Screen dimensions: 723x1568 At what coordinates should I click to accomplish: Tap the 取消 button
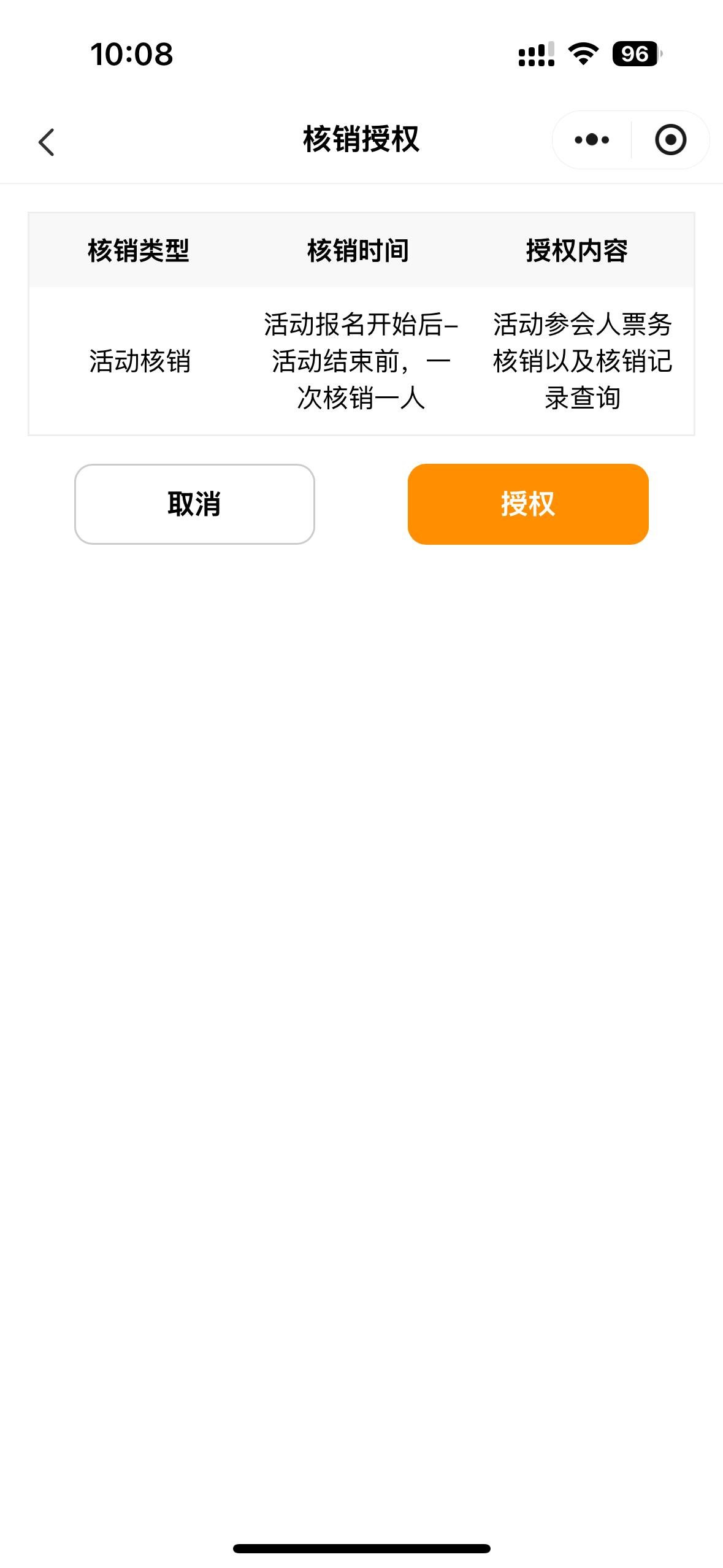point(194,504)
